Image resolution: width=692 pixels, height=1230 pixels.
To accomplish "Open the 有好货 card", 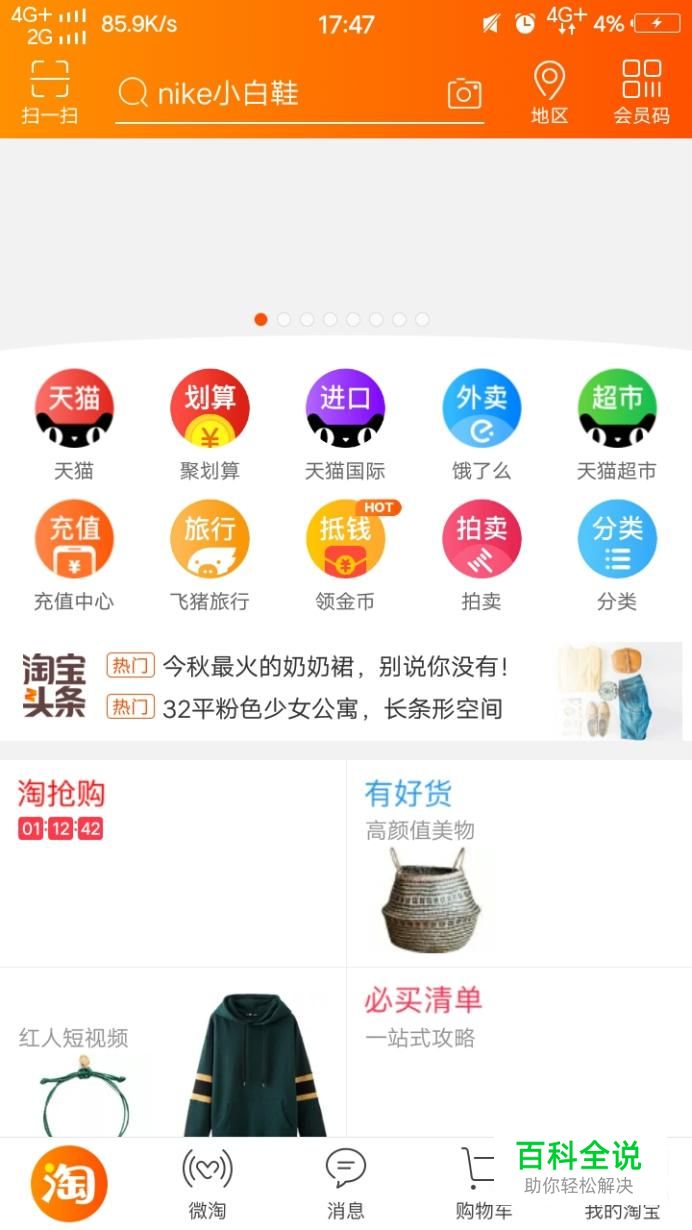I will click(518, 862).
